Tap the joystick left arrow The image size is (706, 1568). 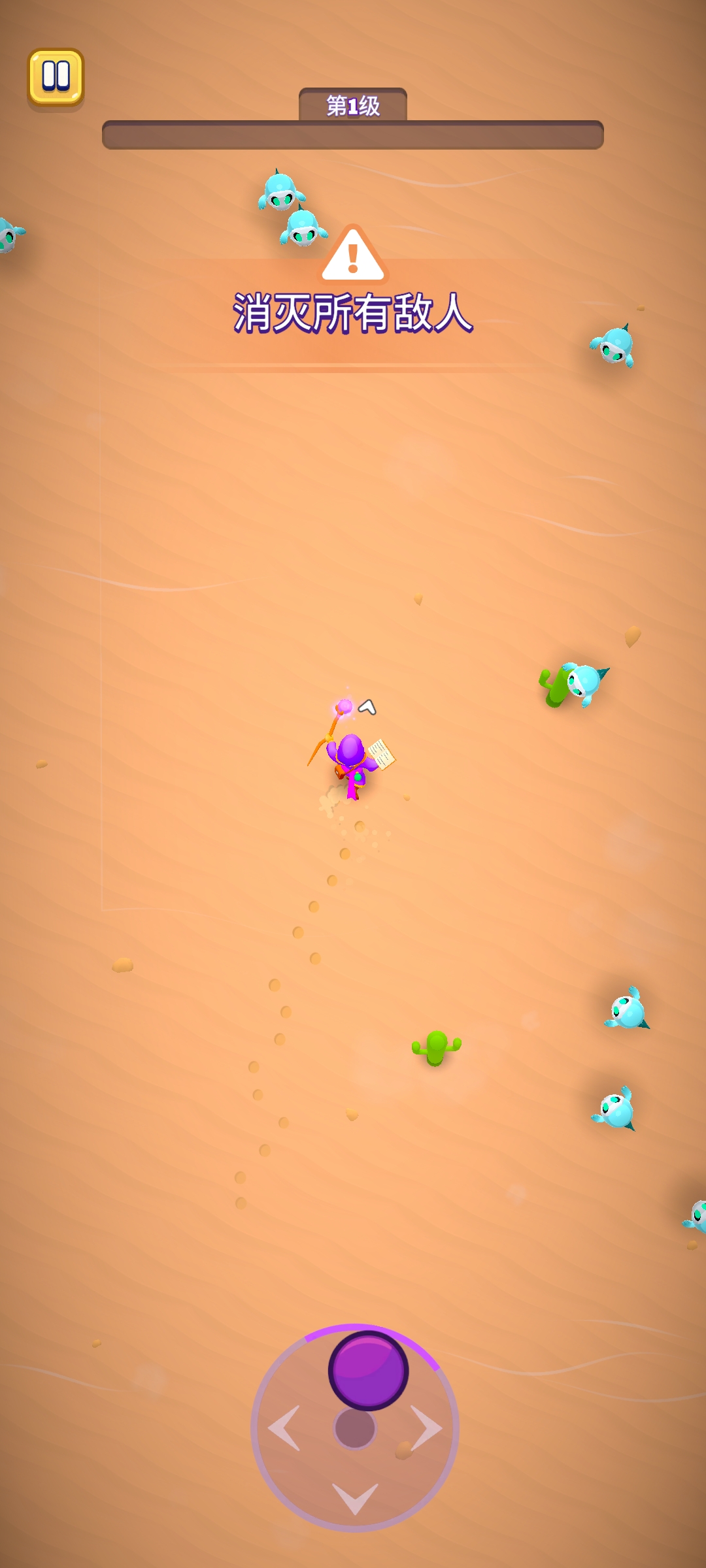click(x=285, y=1428)
